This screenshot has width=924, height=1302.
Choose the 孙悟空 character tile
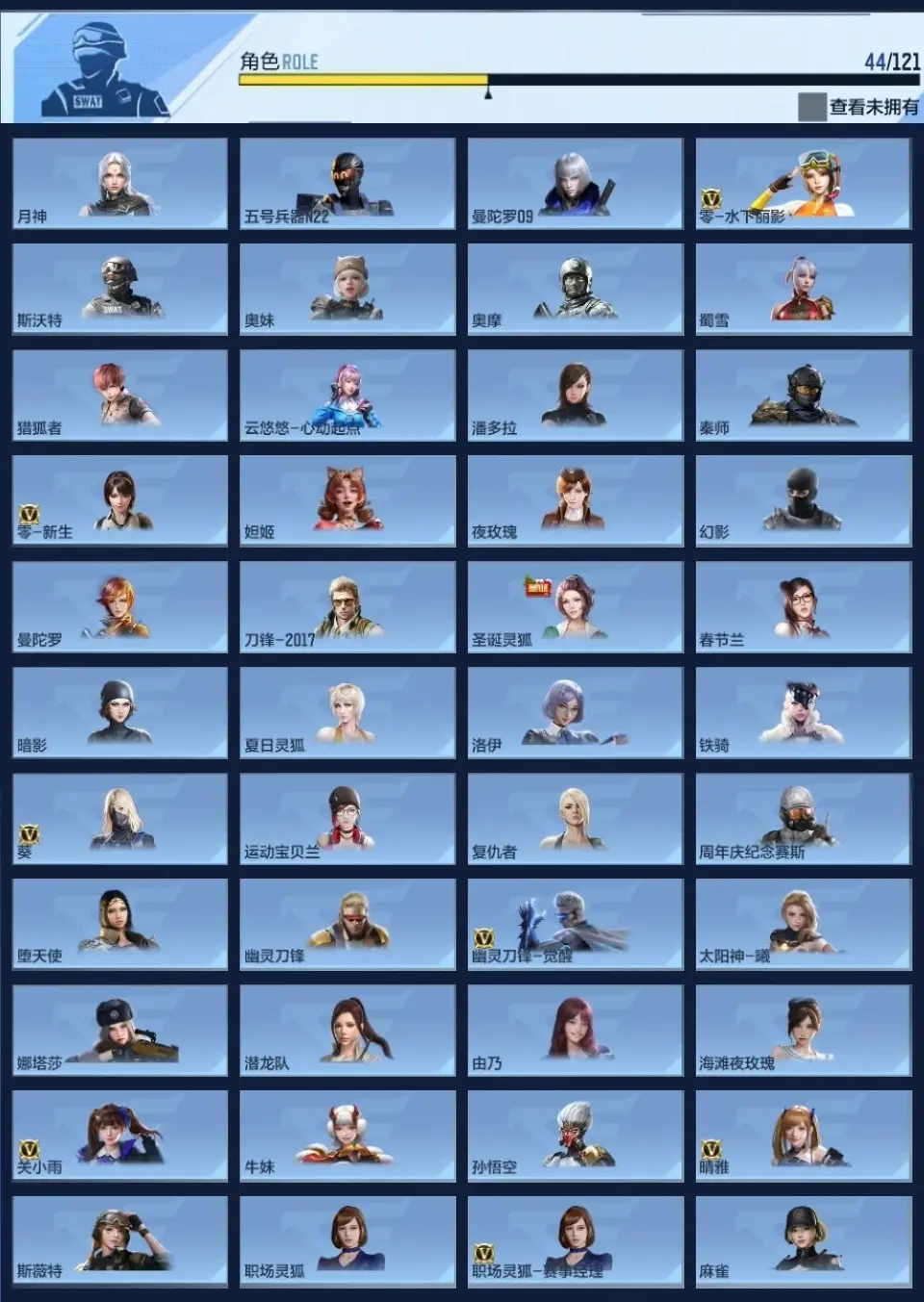click(x=576, y=1136)
